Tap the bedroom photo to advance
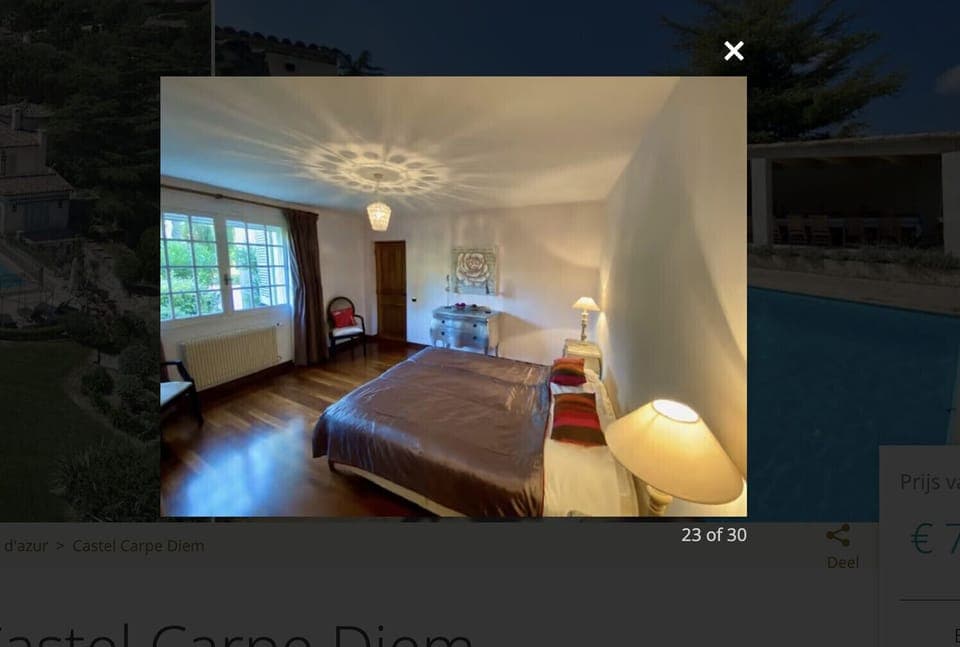This screenshot has width=960, height=647. (x=453, y=297)
